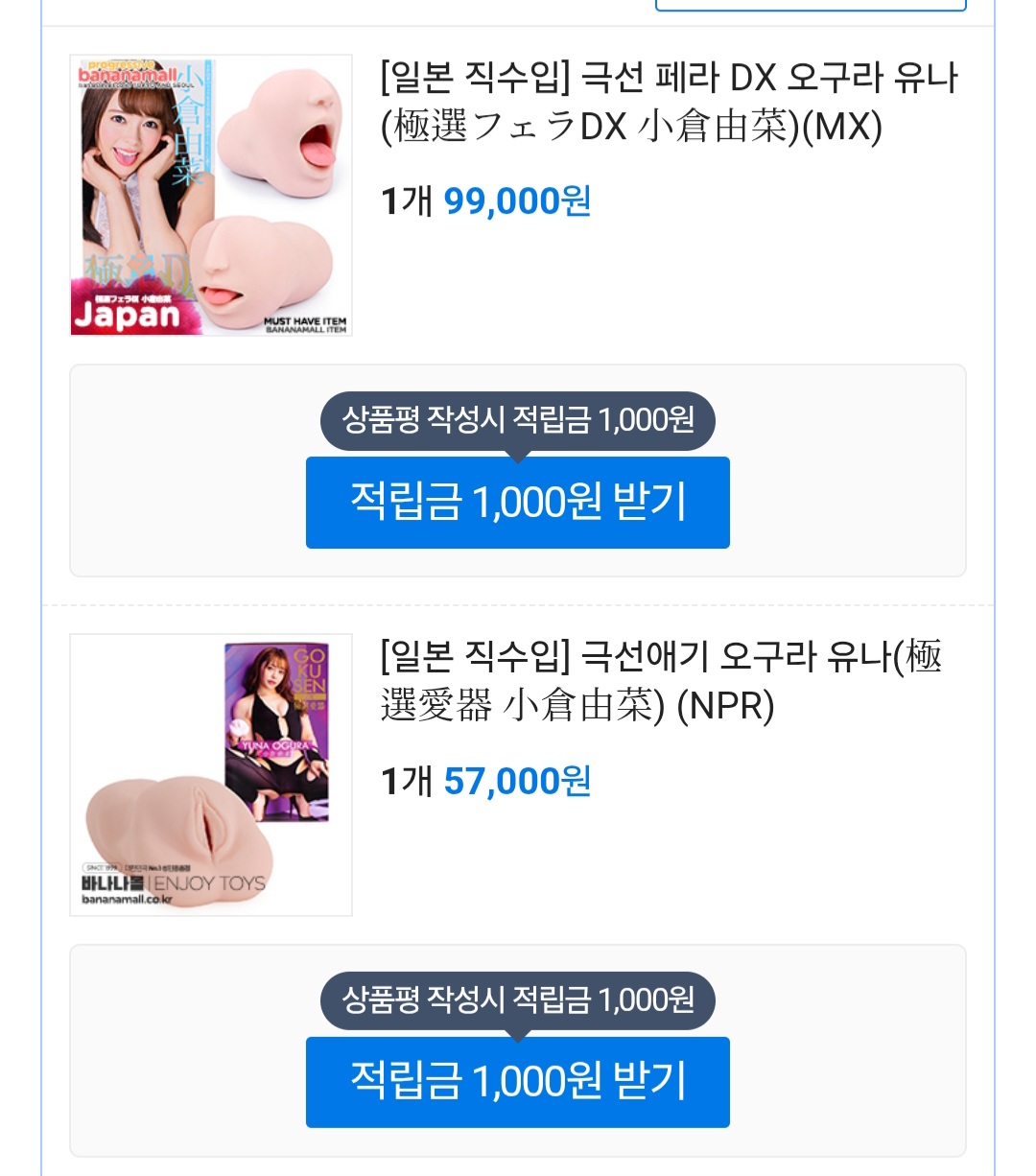Tap 적립금 1,000원 받기 under 극선애기 (NPR)
1036x1176 pixels.
517,1082
